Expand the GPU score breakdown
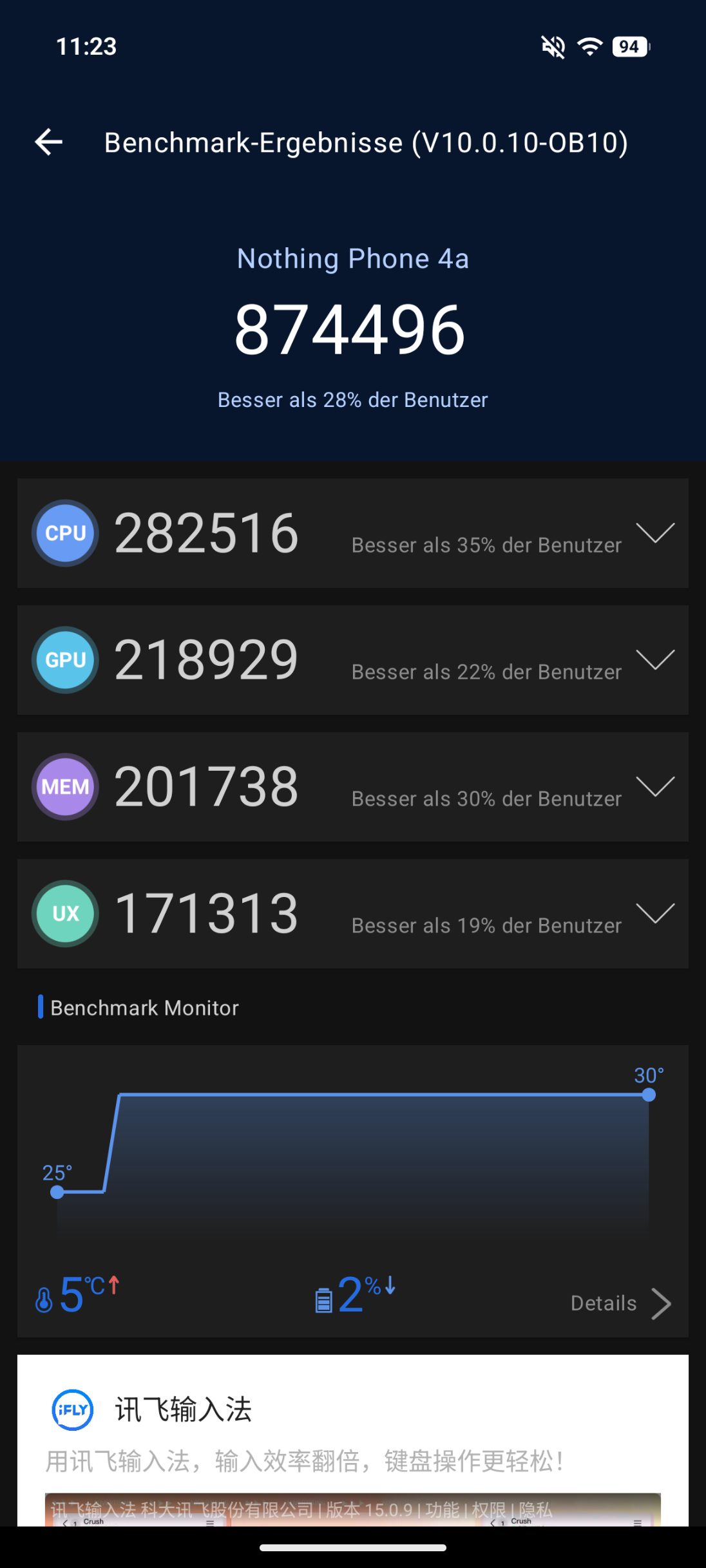706x1568 pixels. coord(654,660)
